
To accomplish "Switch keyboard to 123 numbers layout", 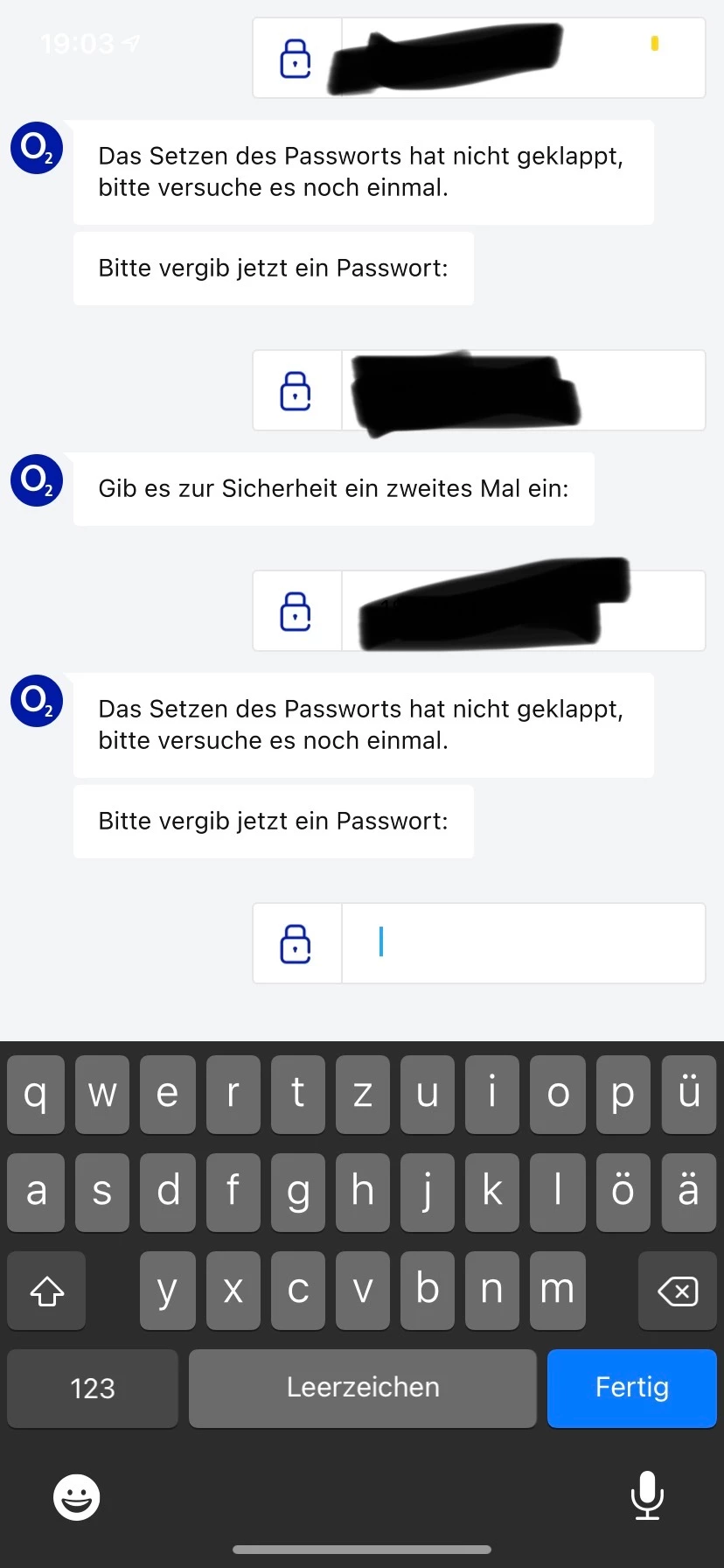I will click(93, 1388).
